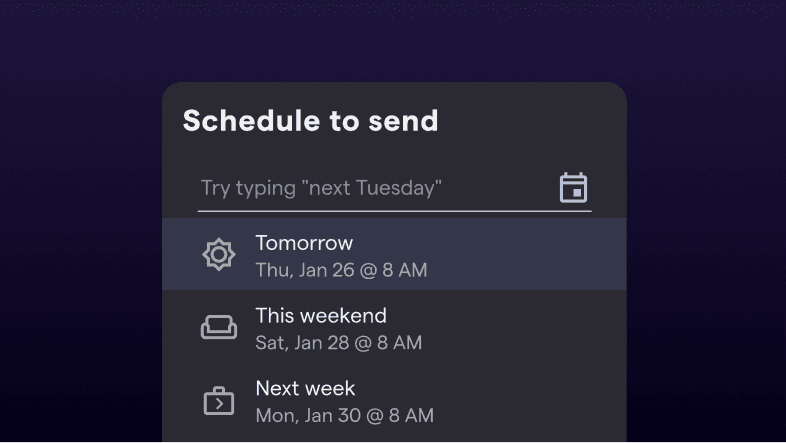The width and height of the screenshot is (786, 443).
Task: Focus the "Try typing next Tuesday" field
Action: tap(370, 188)
